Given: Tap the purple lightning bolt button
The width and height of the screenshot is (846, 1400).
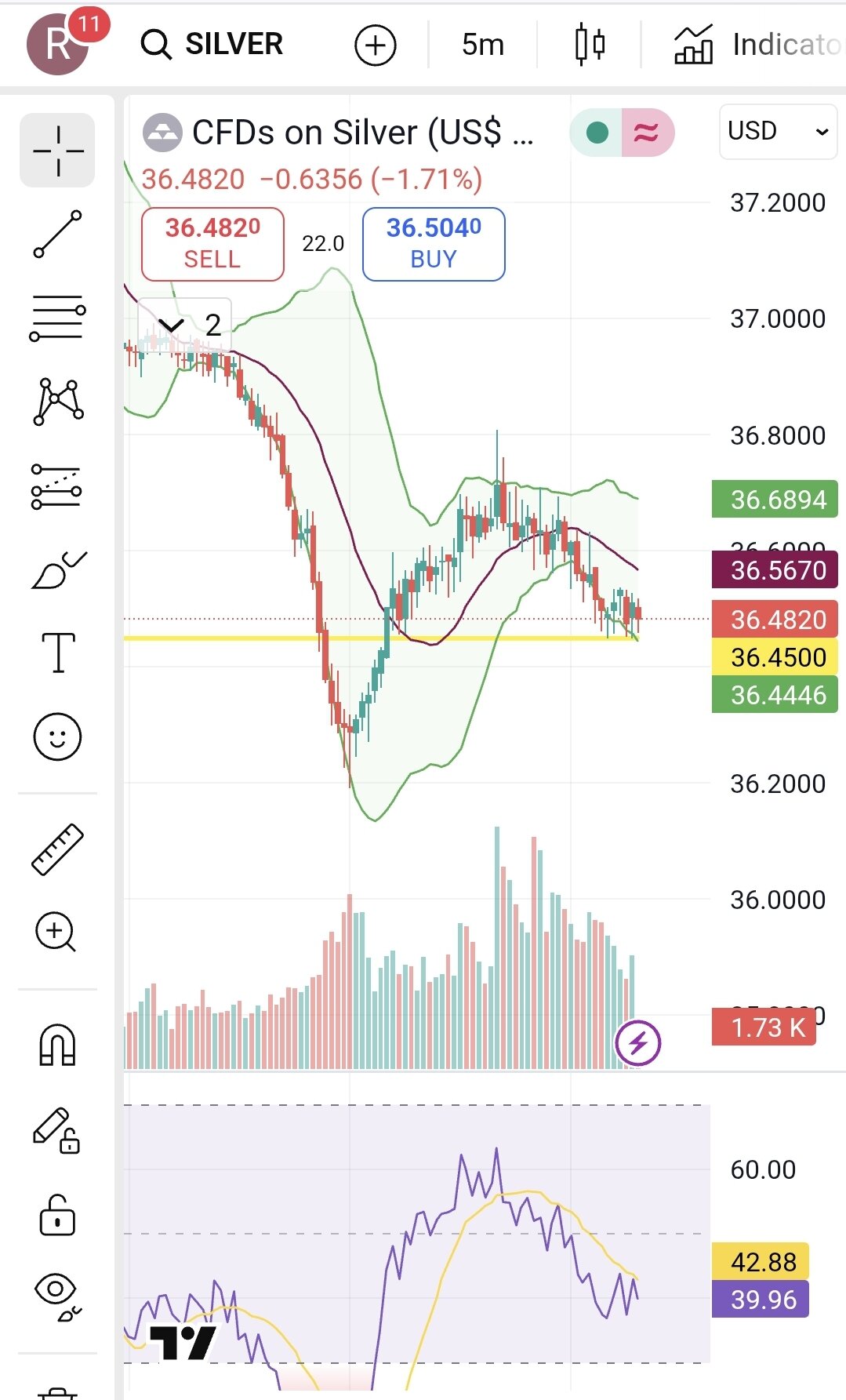Looking at the screenshot, I should [x=637, y=1043].
